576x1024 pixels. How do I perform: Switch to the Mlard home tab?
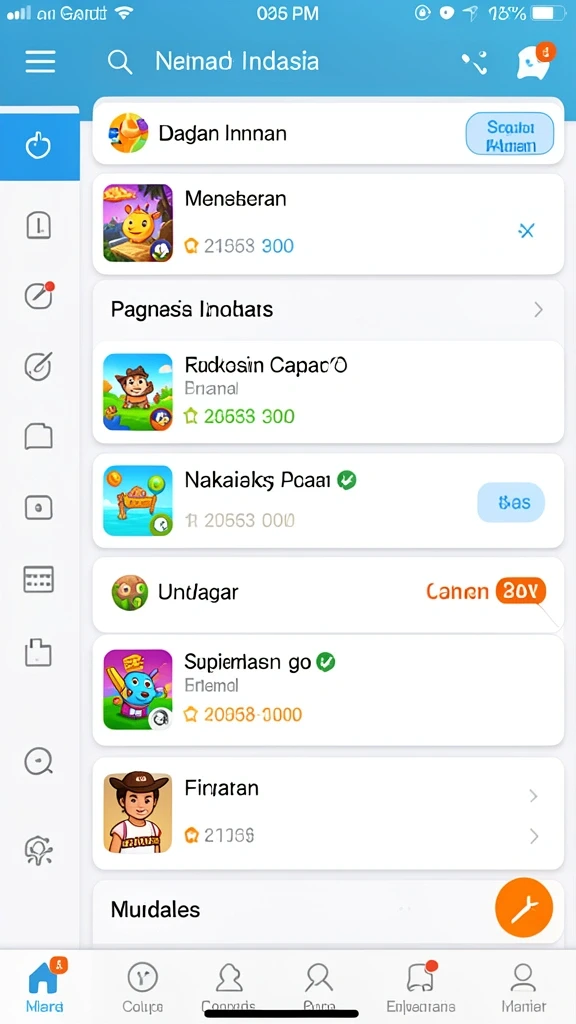click(x=44, y=985)
